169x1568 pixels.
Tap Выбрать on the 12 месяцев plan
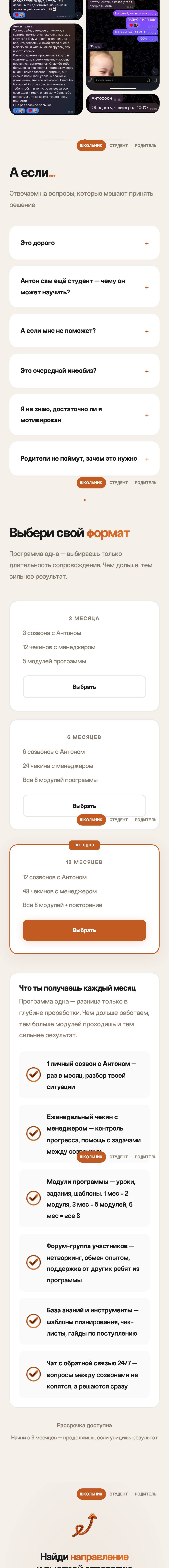84,930
